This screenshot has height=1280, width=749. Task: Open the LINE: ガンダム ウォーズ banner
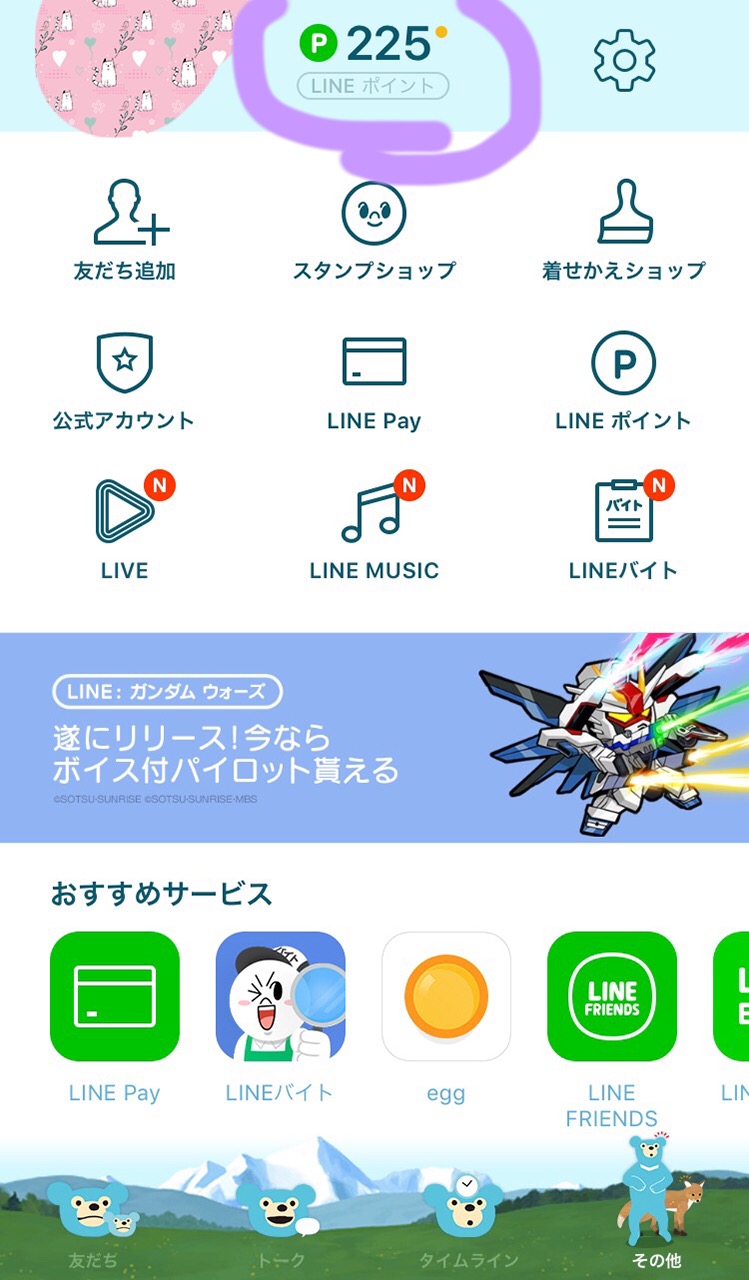(374, 737)
